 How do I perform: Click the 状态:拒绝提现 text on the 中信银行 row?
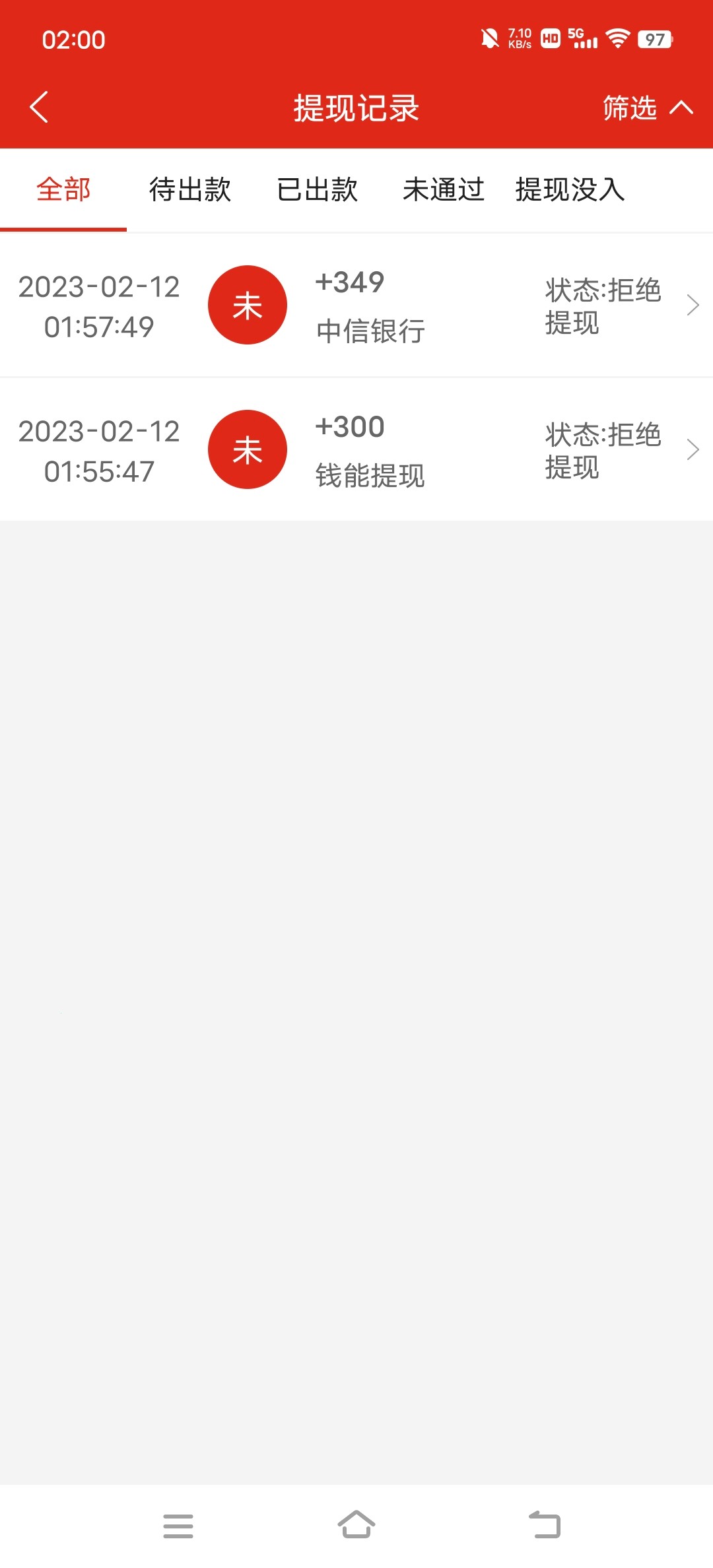[x=603, y=304]
